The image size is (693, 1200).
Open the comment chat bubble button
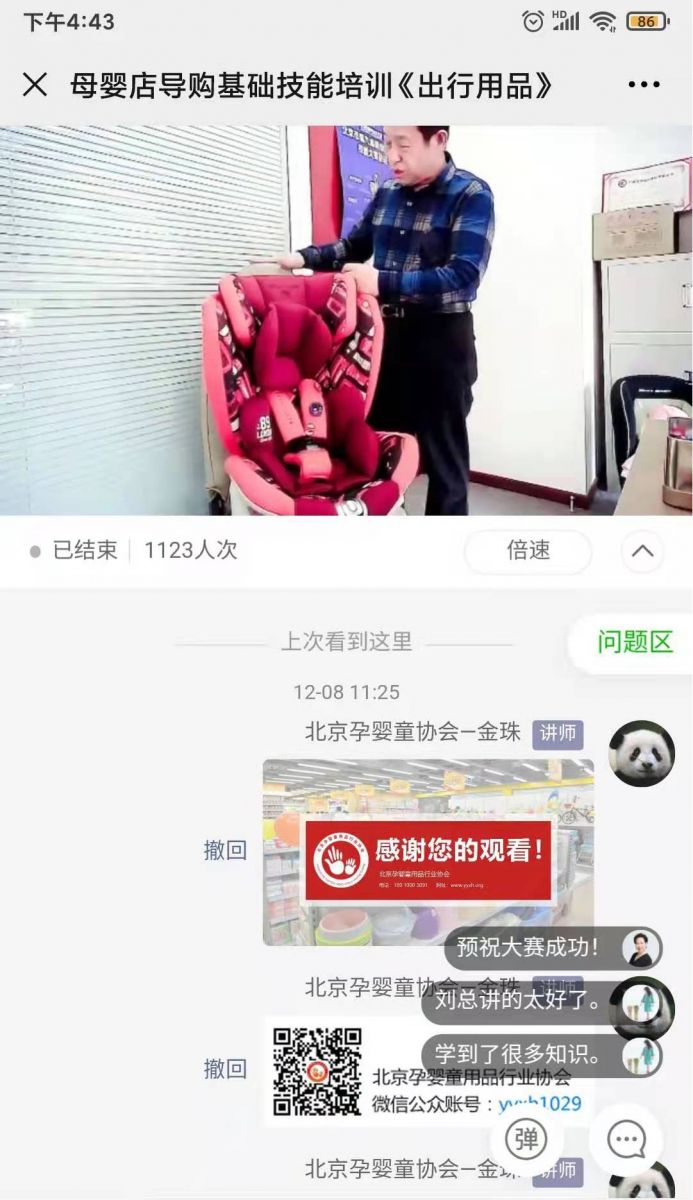627,1139
